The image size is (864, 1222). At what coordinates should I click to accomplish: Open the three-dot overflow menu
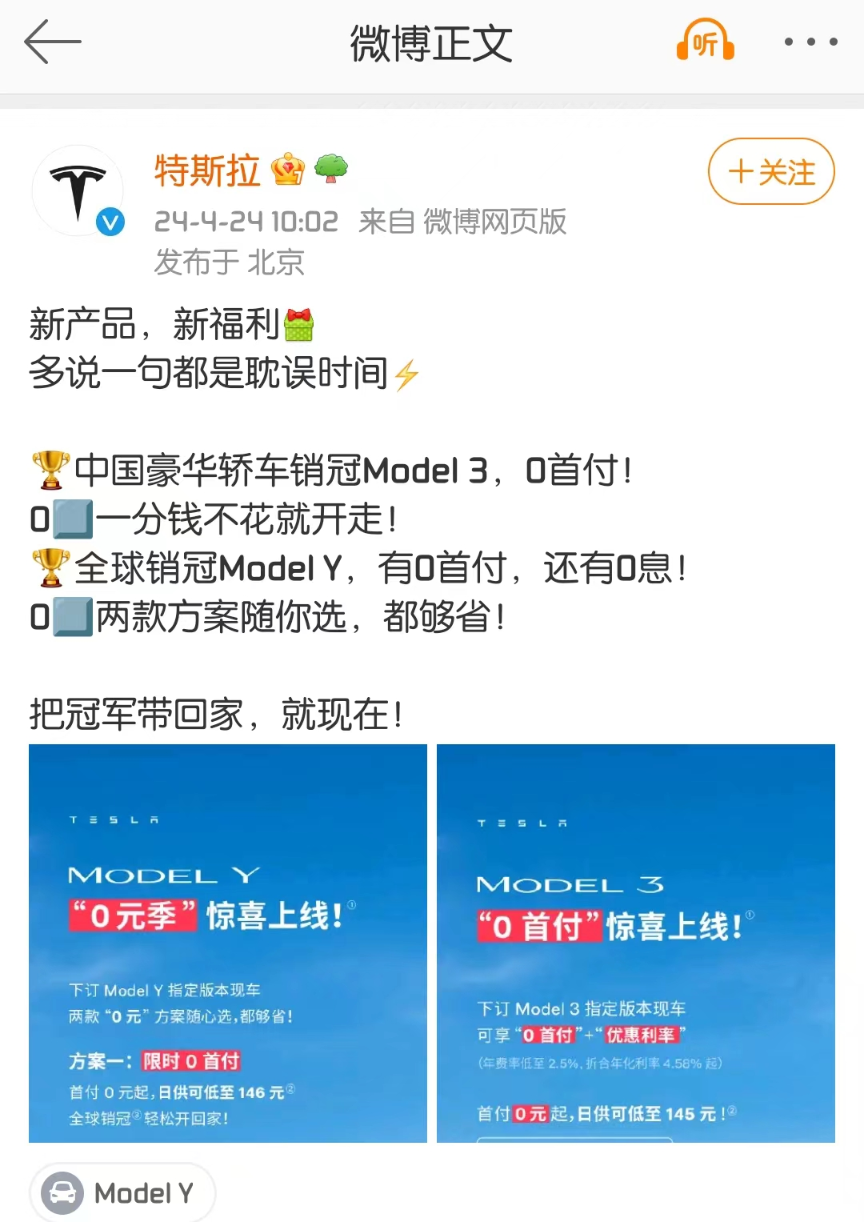click(x=810, y=43)
